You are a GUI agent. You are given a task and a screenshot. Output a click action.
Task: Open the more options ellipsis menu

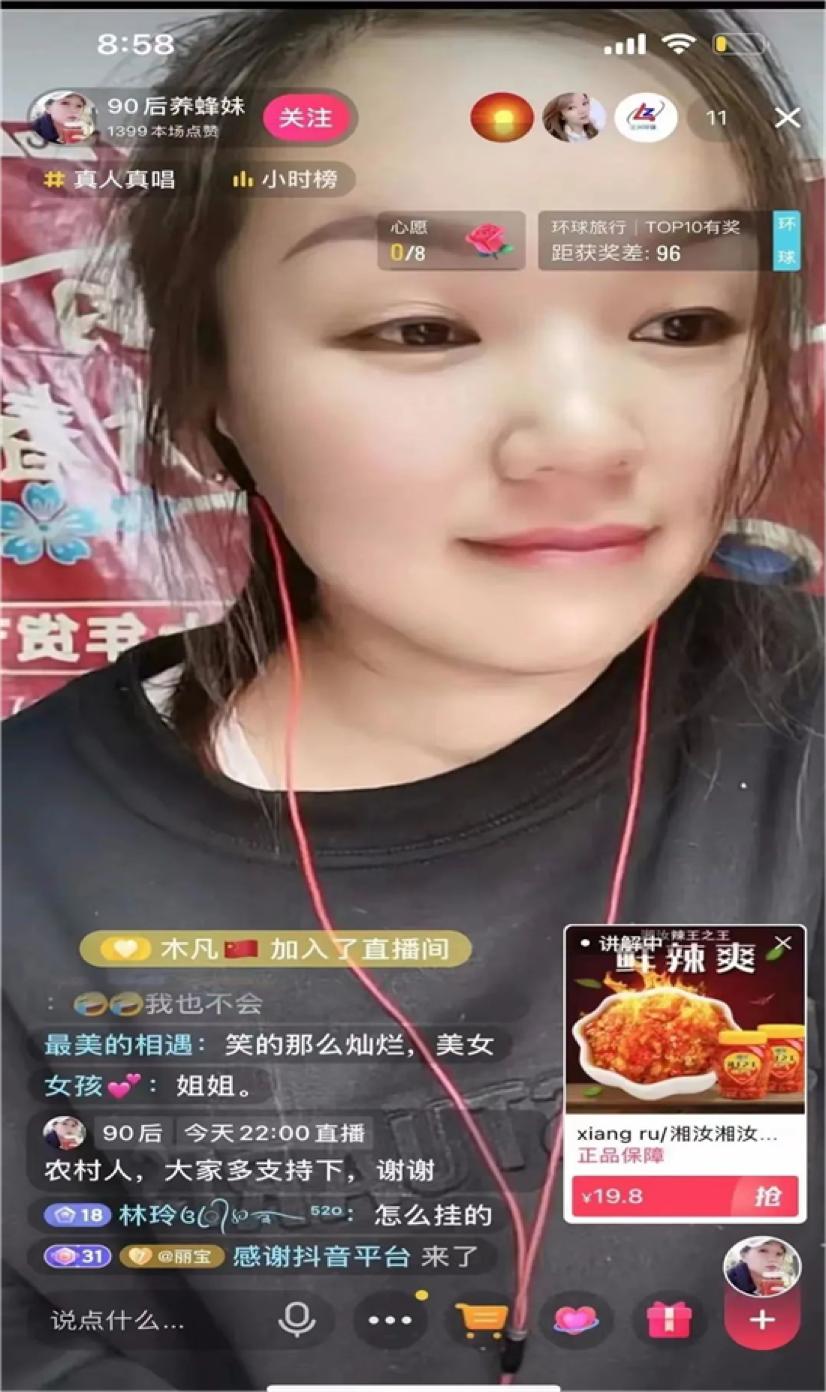[388, 1320]
